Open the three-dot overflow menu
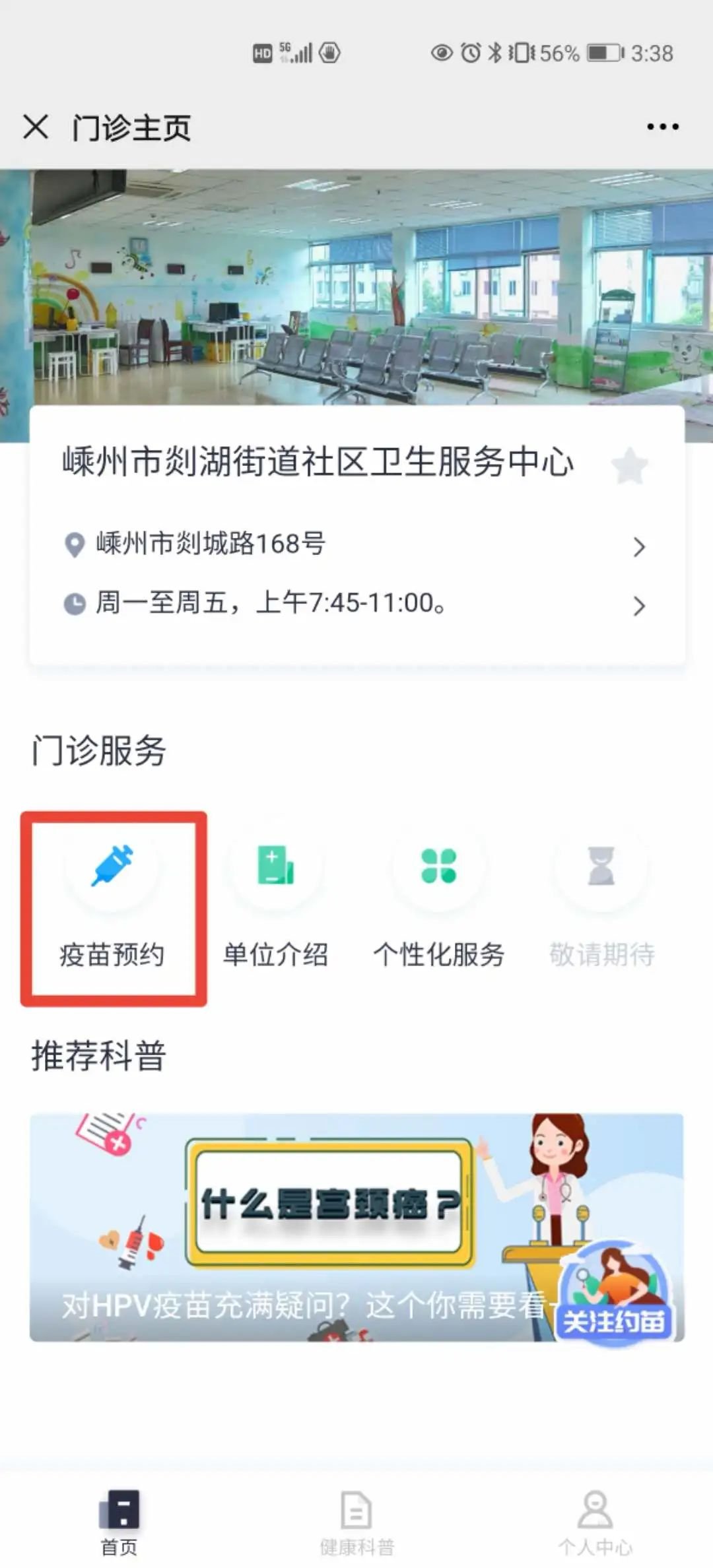 click(x=662, y=127)
